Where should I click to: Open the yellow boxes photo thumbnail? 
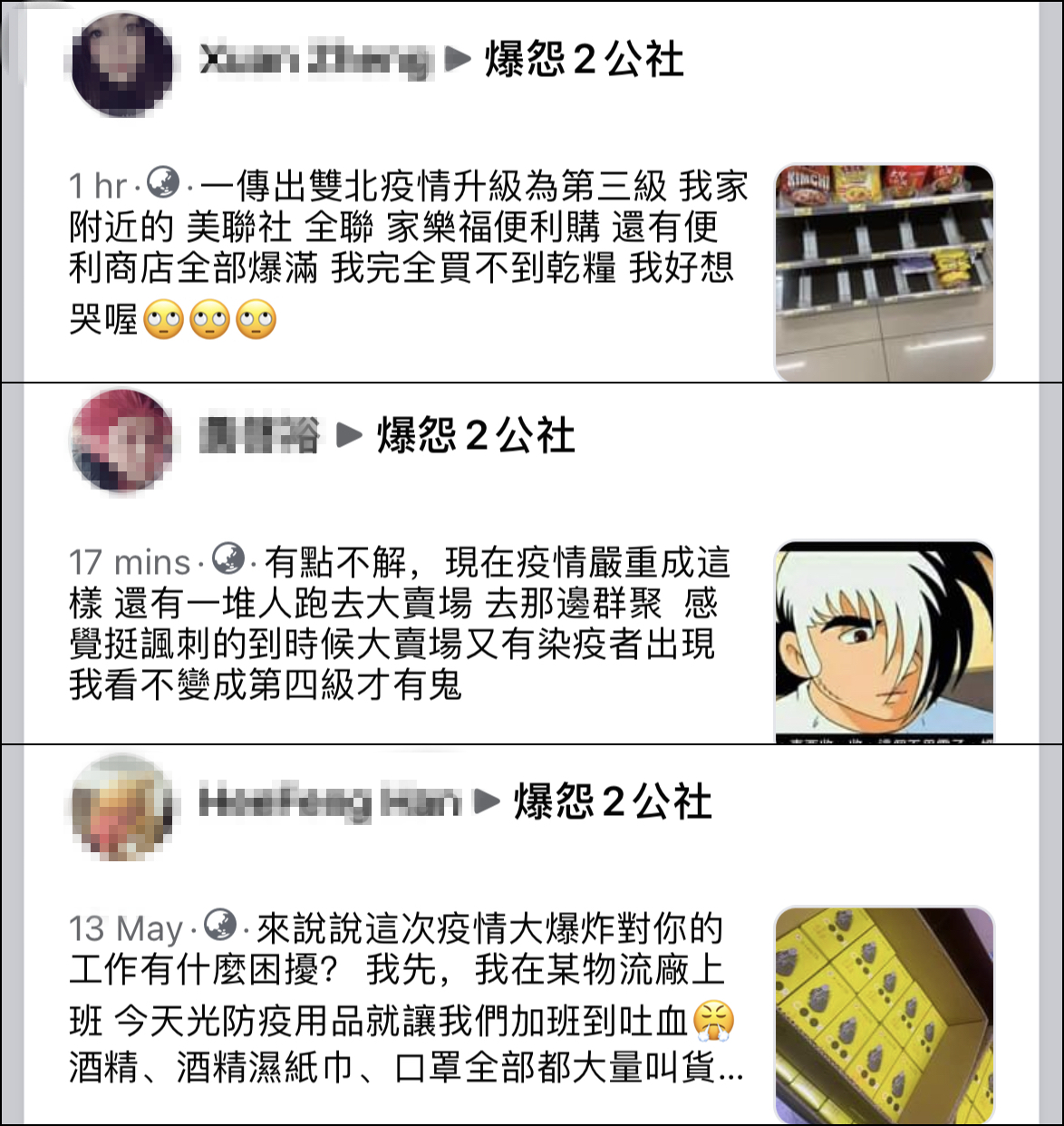[885, 1015]
